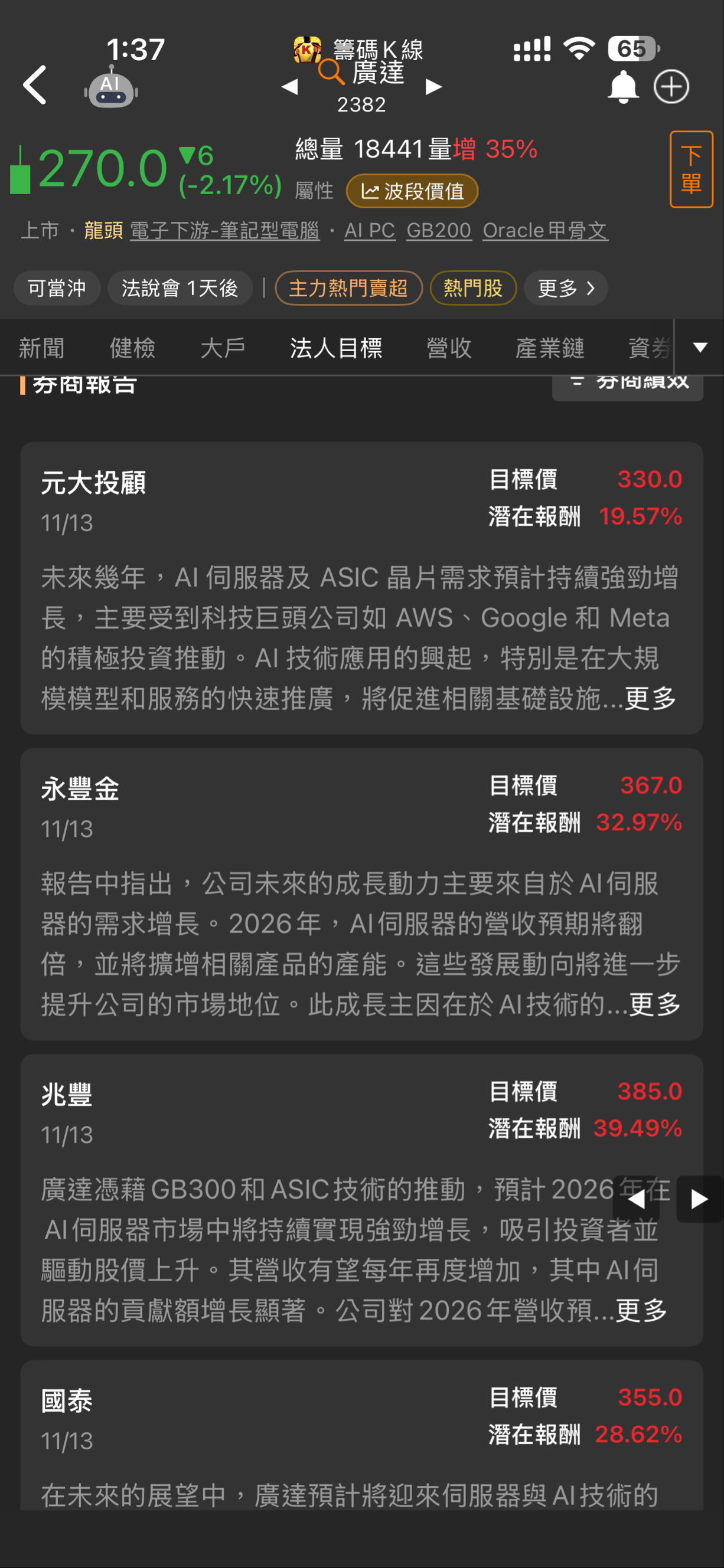724x1568 pixels.
Task: Add 廣達 to watchlist
Action: click(671, 86)
